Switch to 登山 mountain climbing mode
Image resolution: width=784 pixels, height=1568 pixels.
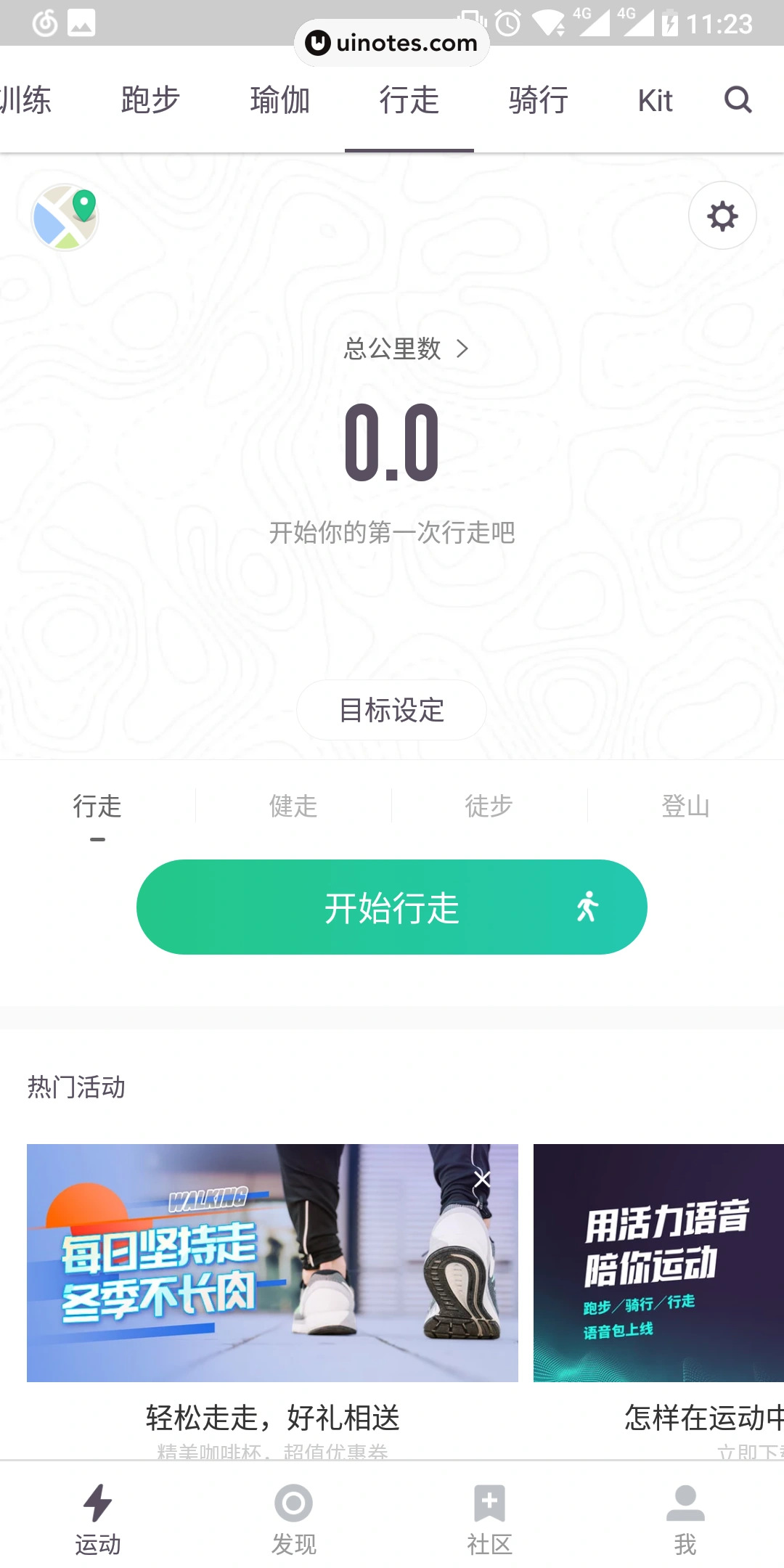point(685,806)
